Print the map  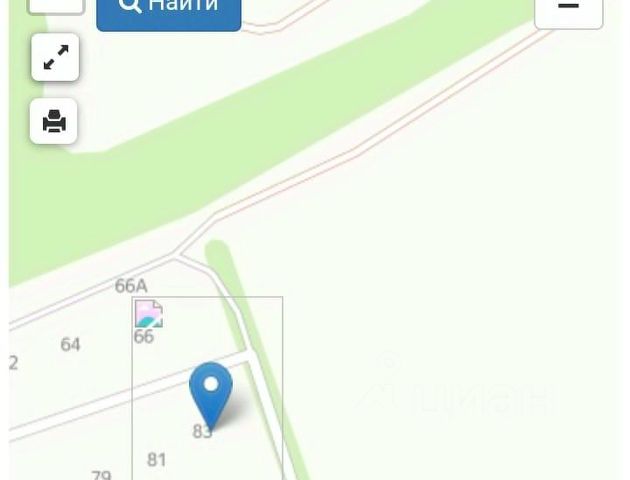pos(54,122)
